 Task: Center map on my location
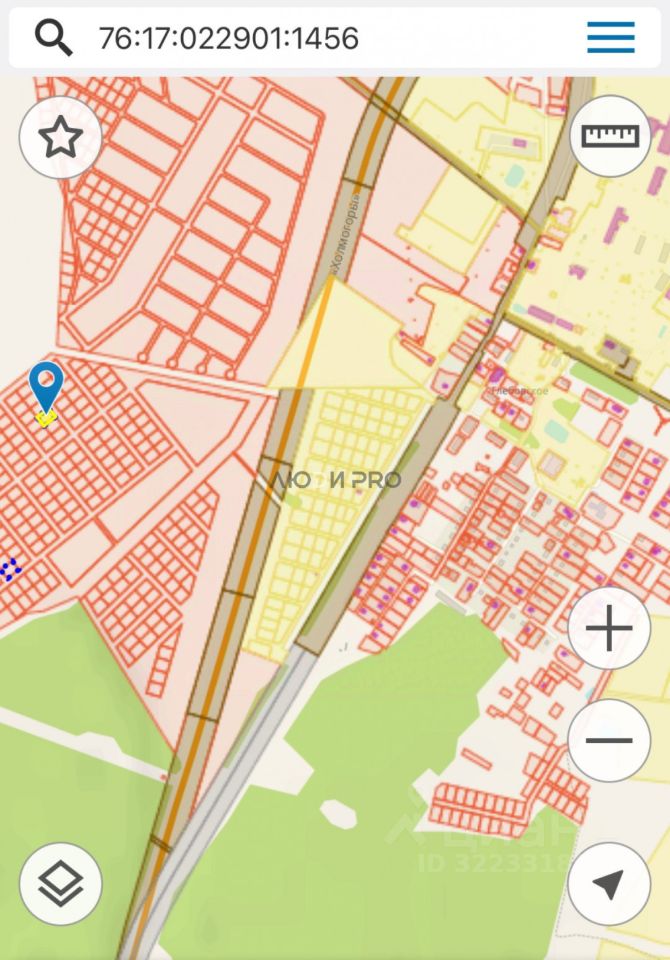pos(609,883)
